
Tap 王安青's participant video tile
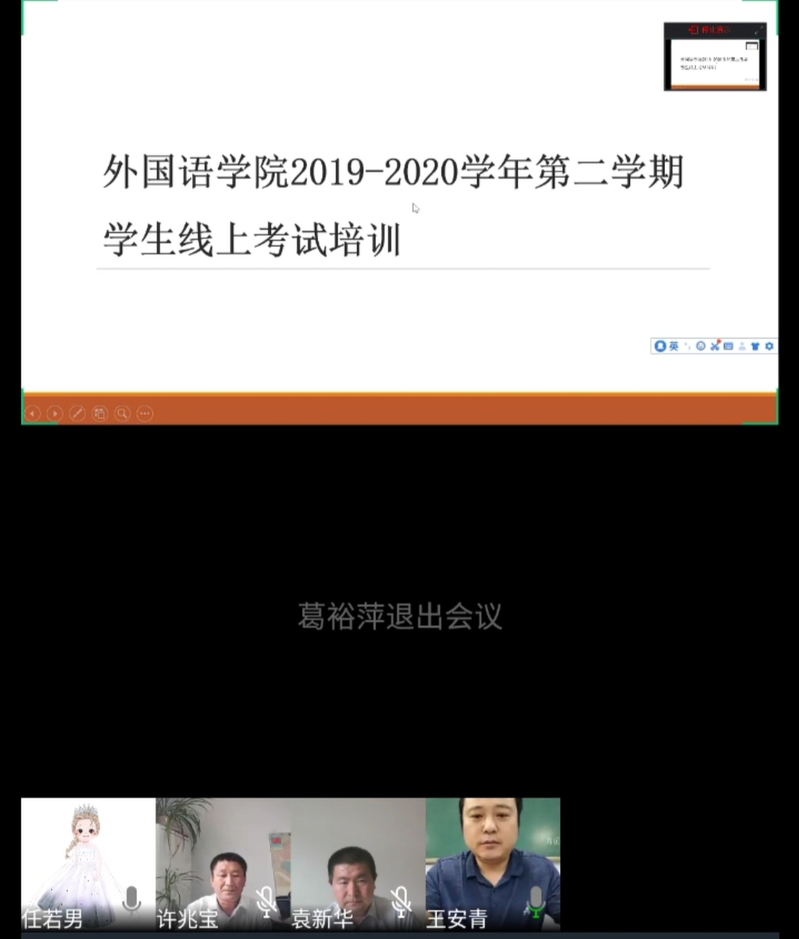coord(493,863)
